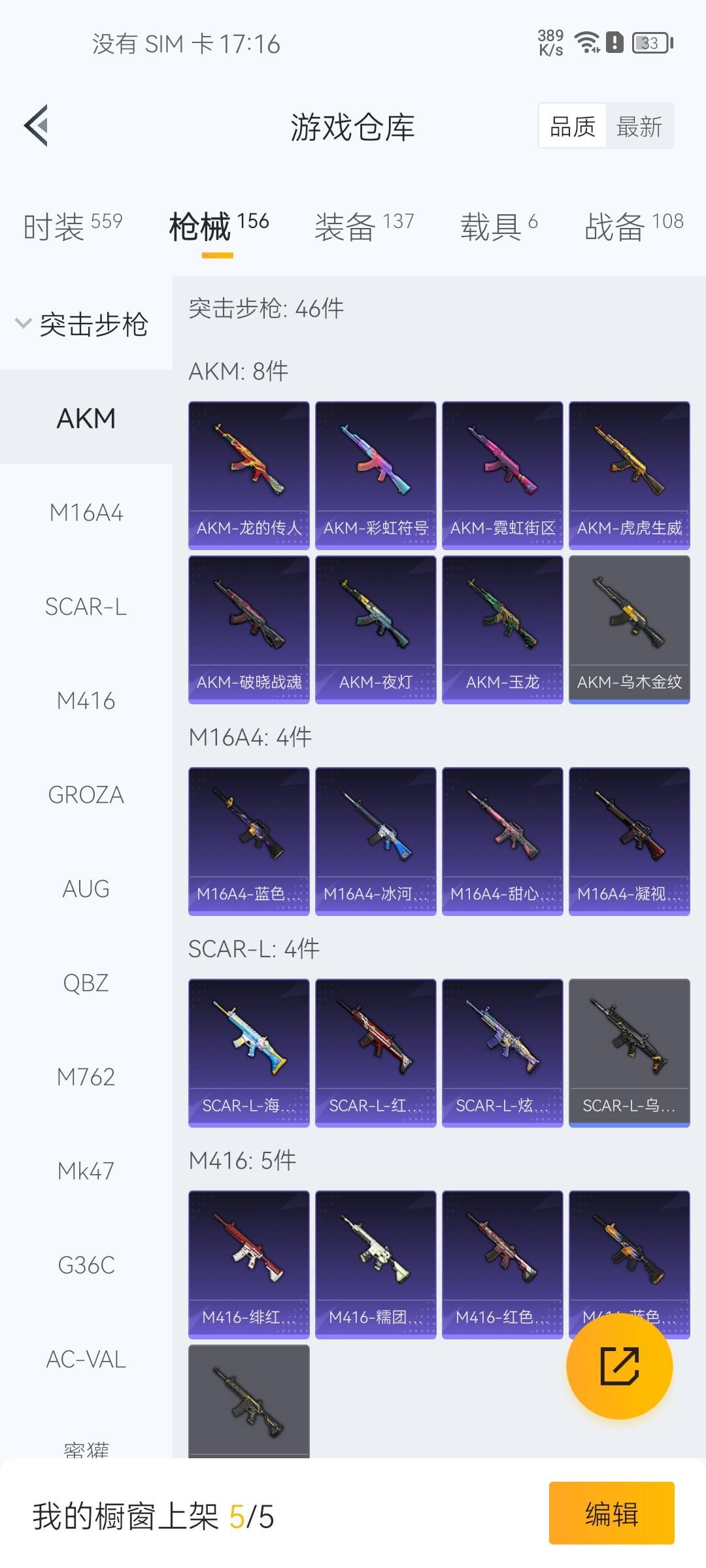Choose AUG in the side list
Screen dimensions: 706x1568
point(86,889)
